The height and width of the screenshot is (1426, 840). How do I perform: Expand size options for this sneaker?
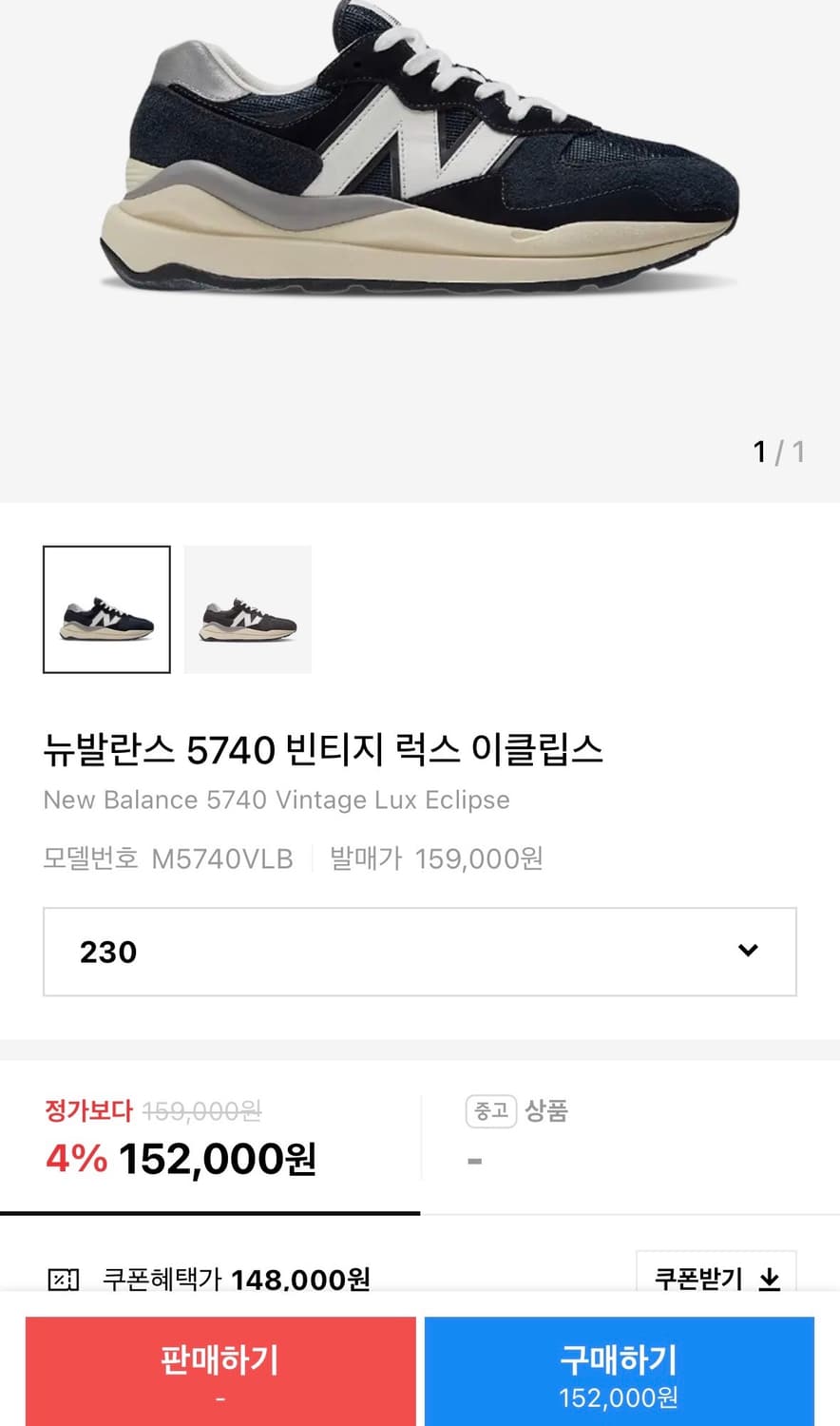point(420,951)
